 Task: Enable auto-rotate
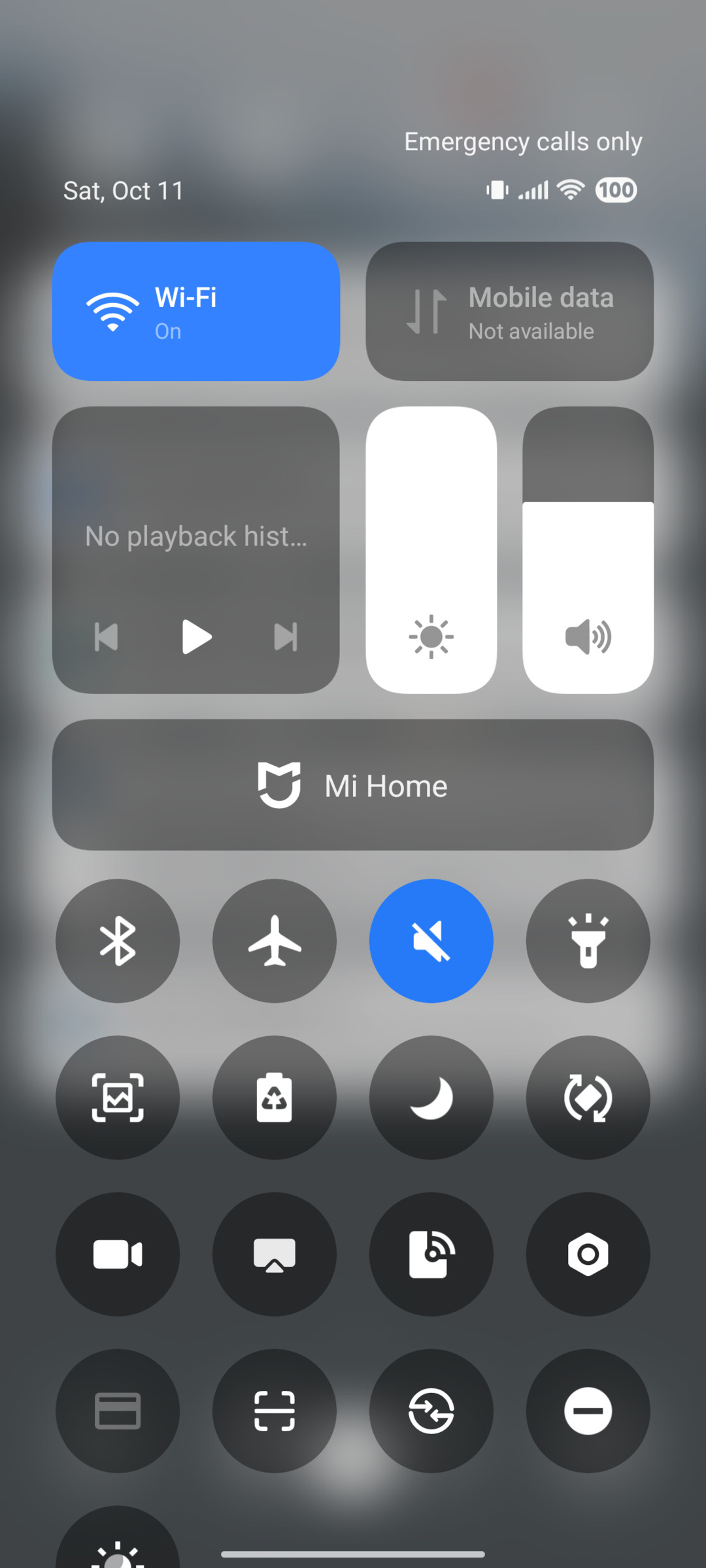pyautogui.click(x=588, y=1098)
